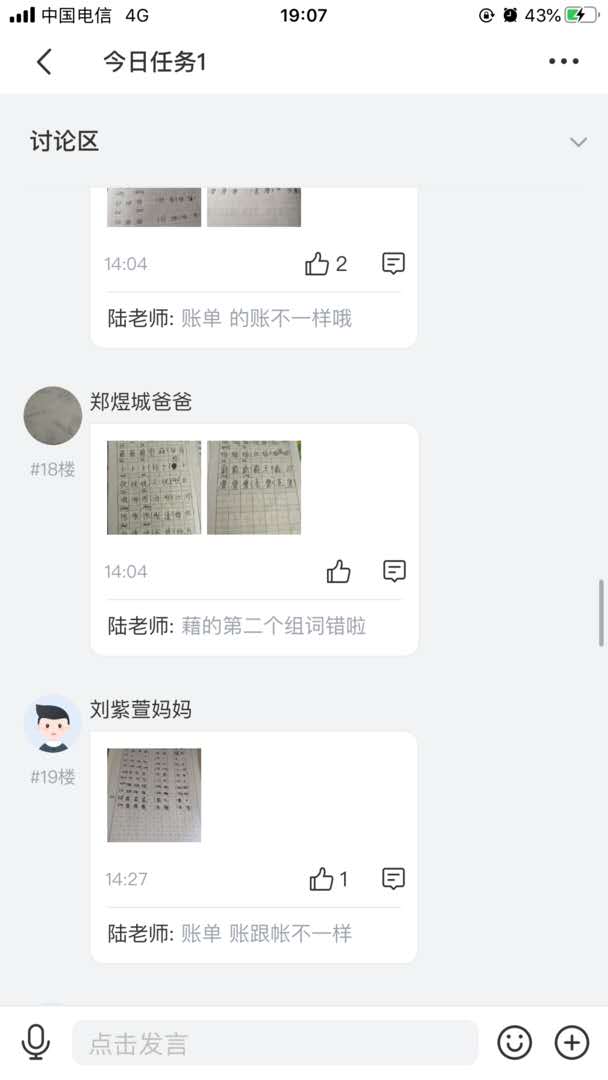Collapse the 讨论区 section
This screenshot has width=608, height=1080.
tap(578, 142)
